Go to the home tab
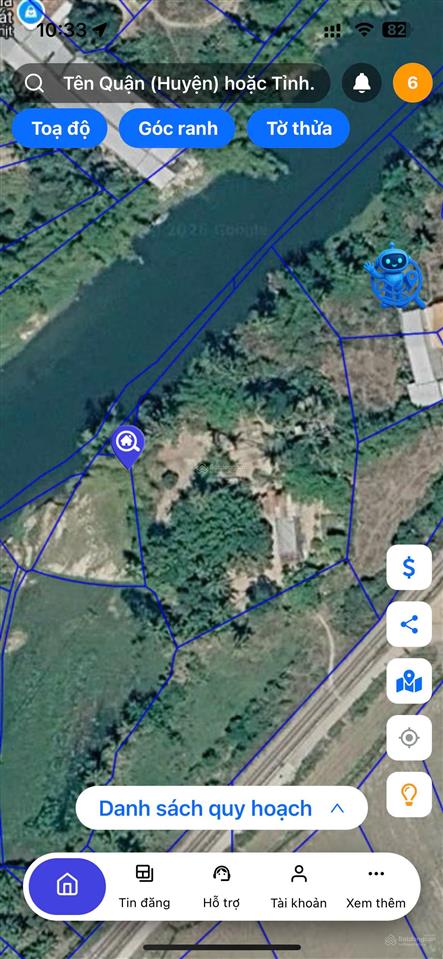The image size is (443, 959). [x=67, y=885]
